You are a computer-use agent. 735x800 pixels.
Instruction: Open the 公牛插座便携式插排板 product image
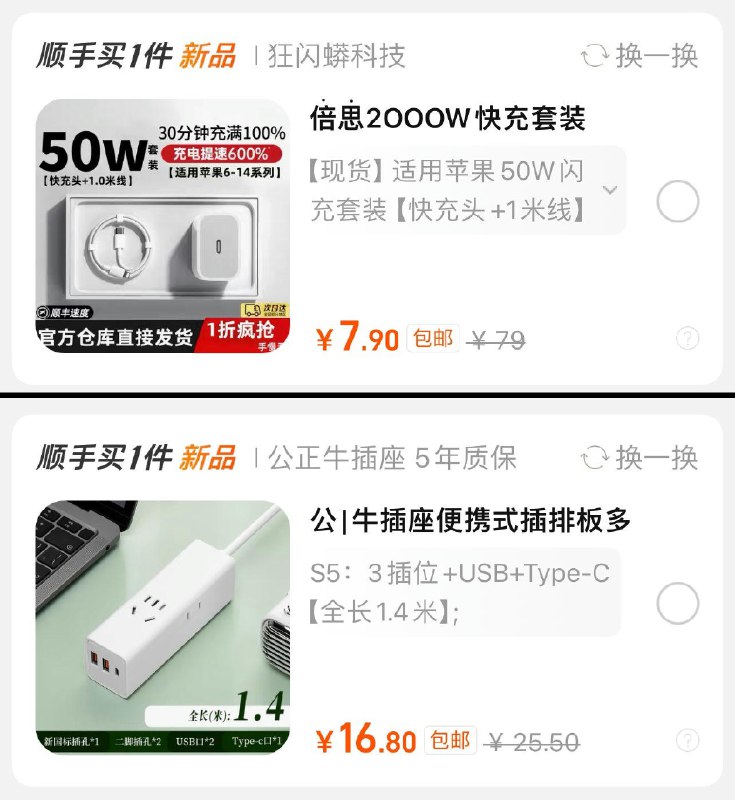click(163, 627)
